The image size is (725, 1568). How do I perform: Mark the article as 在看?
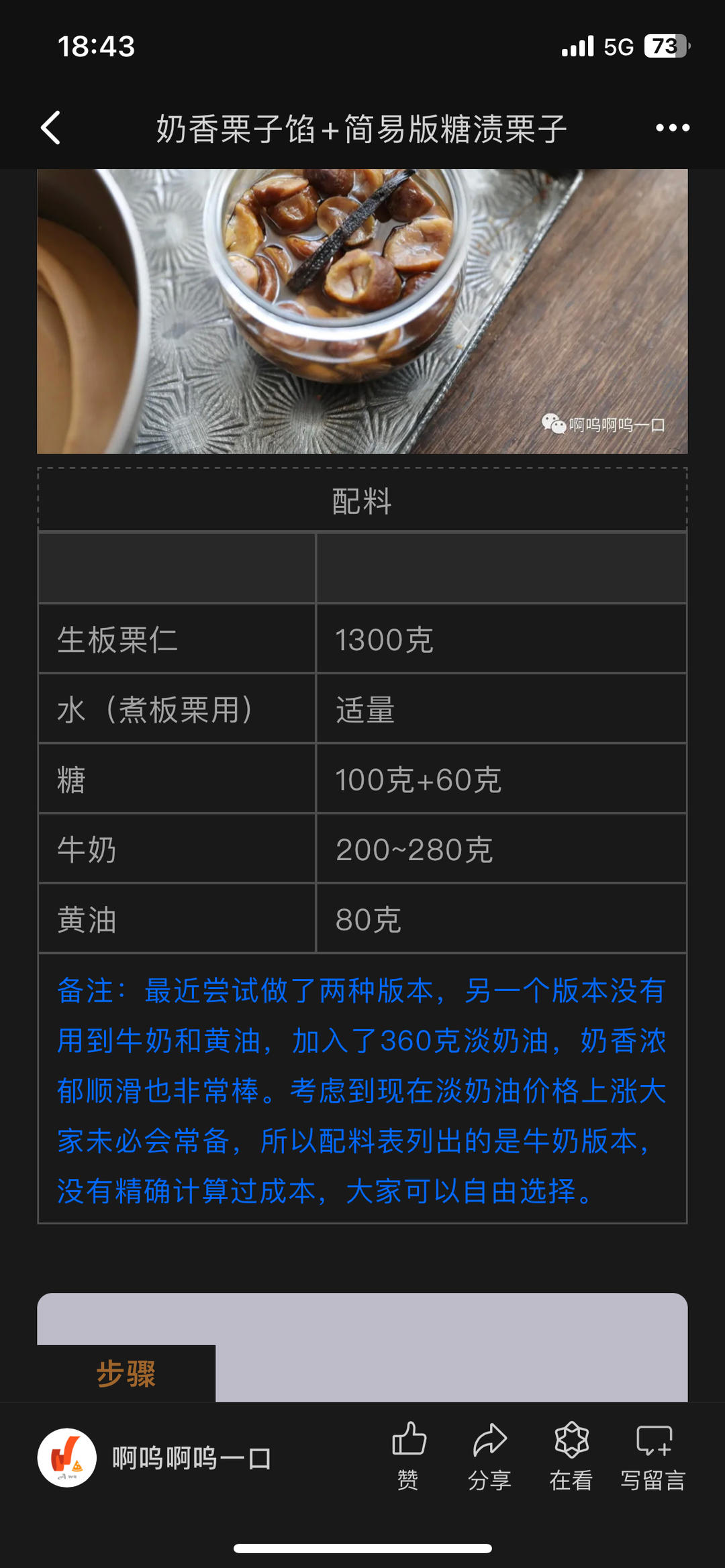point(571,1455)
